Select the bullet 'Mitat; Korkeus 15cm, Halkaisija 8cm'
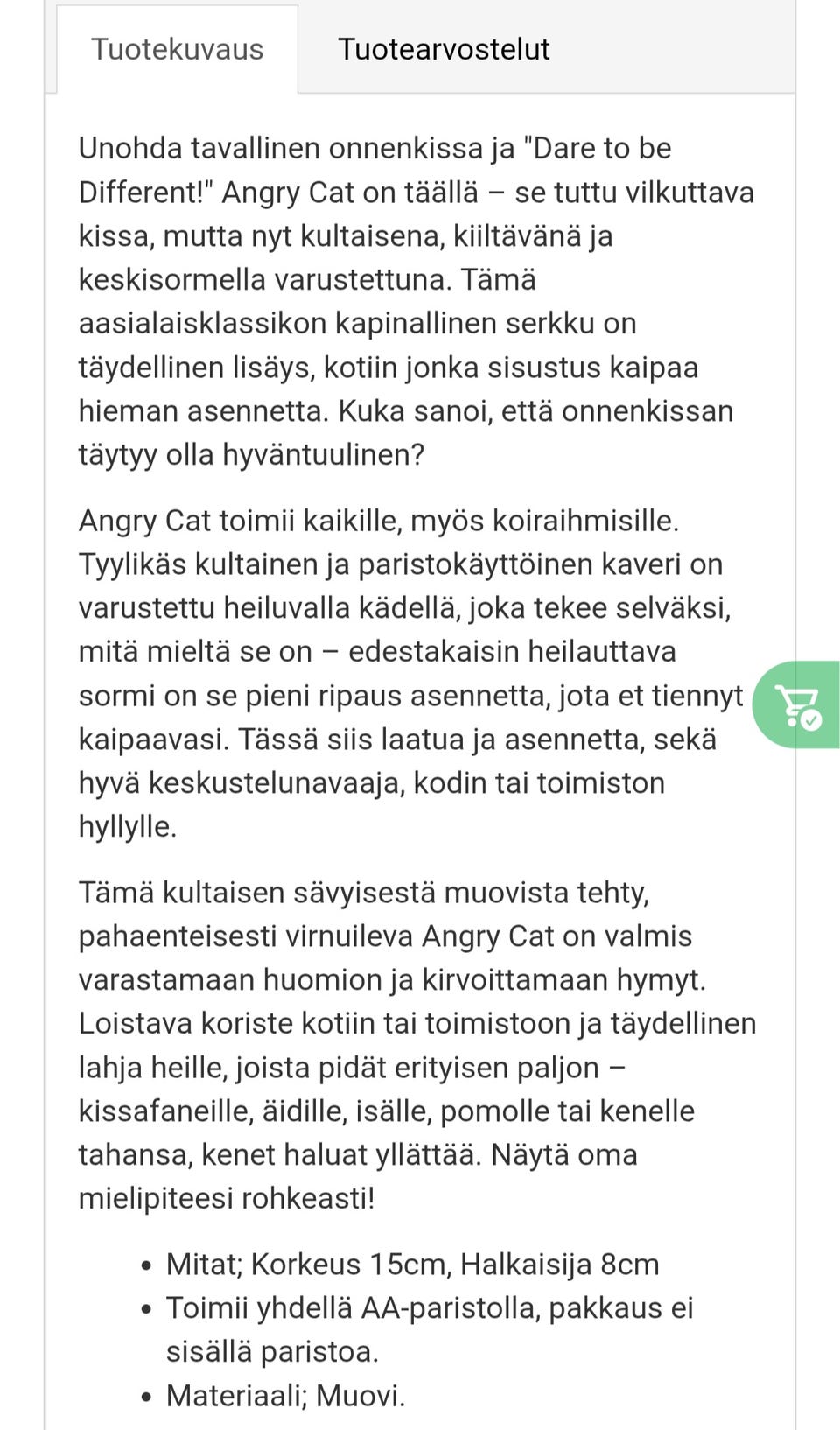This screenshot has width=840, height=1430. (411, 1264)
